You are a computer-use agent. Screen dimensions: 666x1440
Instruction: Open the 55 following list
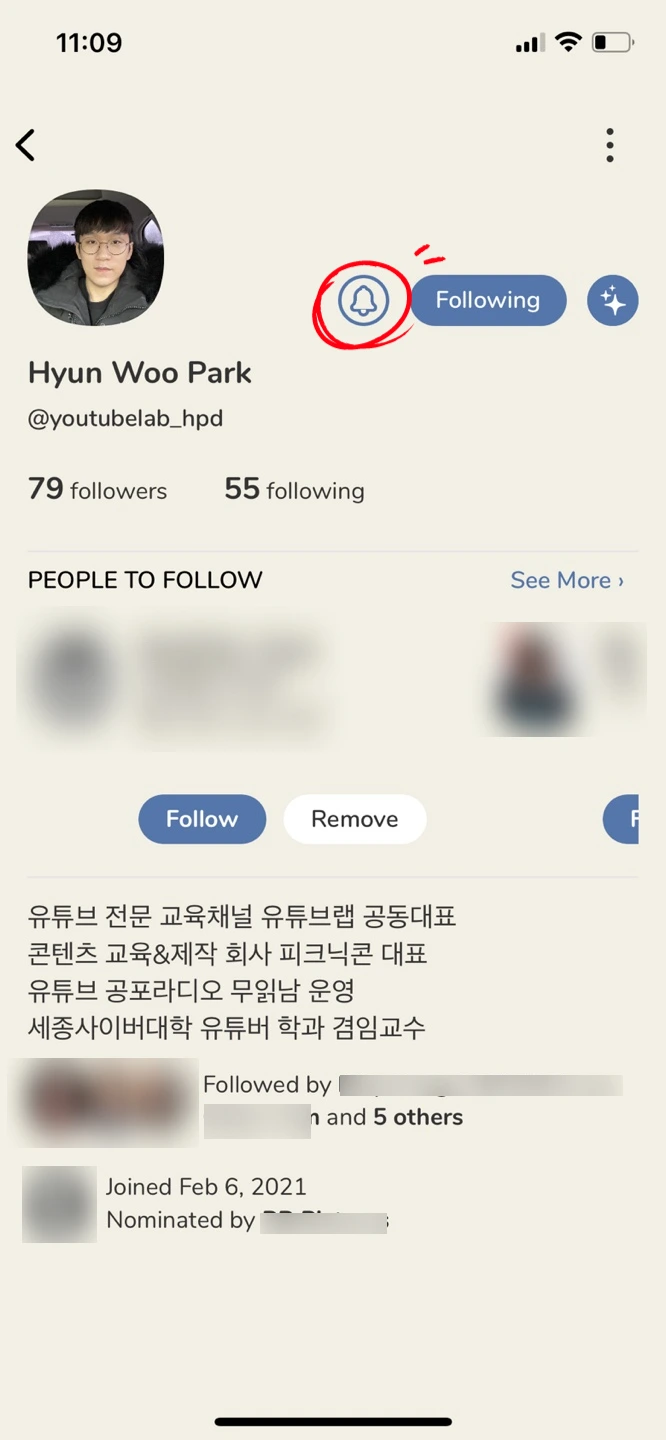[294, 489]
